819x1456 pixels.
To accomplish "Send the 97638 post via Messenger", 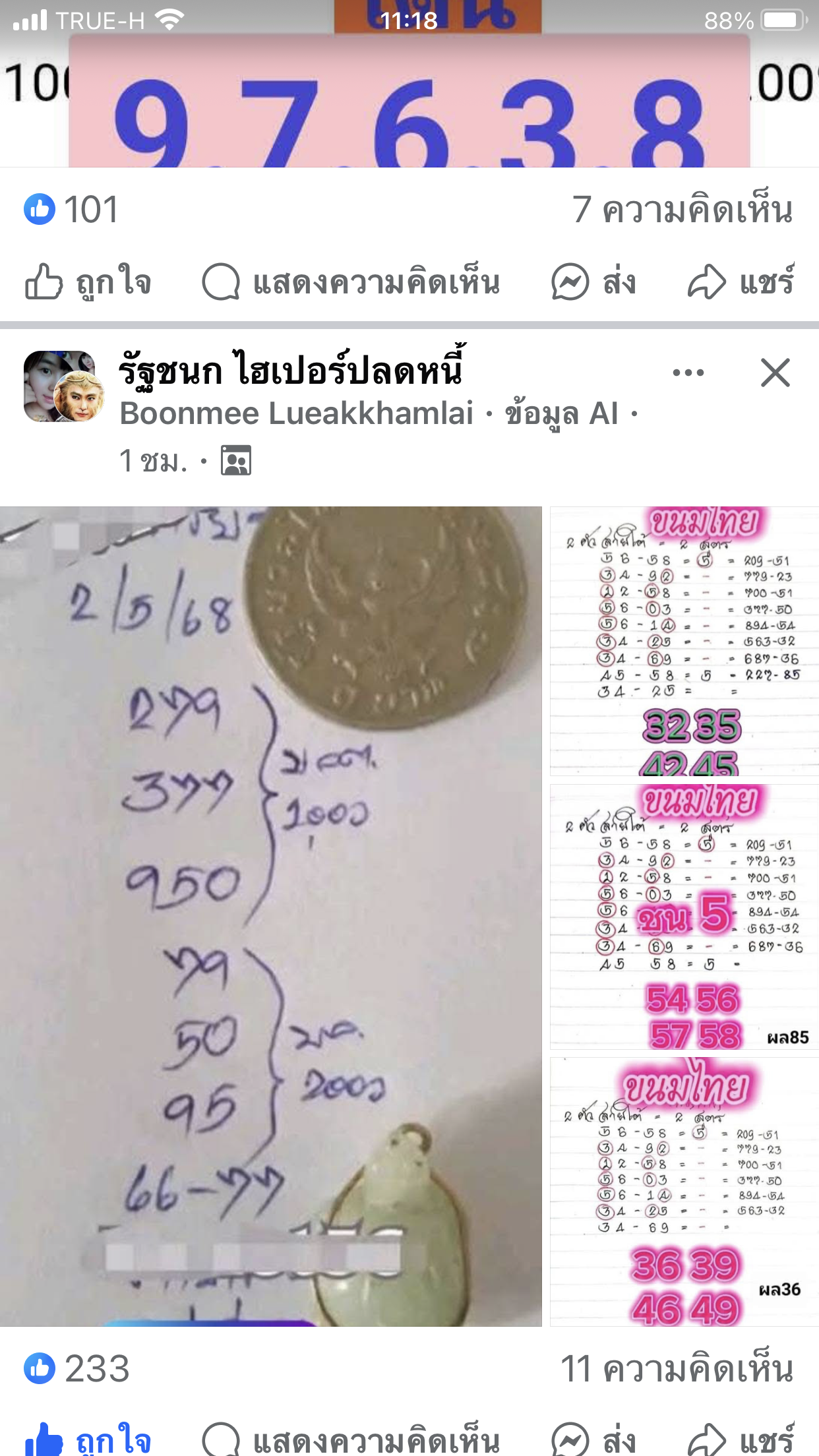I will pos(593,282).
